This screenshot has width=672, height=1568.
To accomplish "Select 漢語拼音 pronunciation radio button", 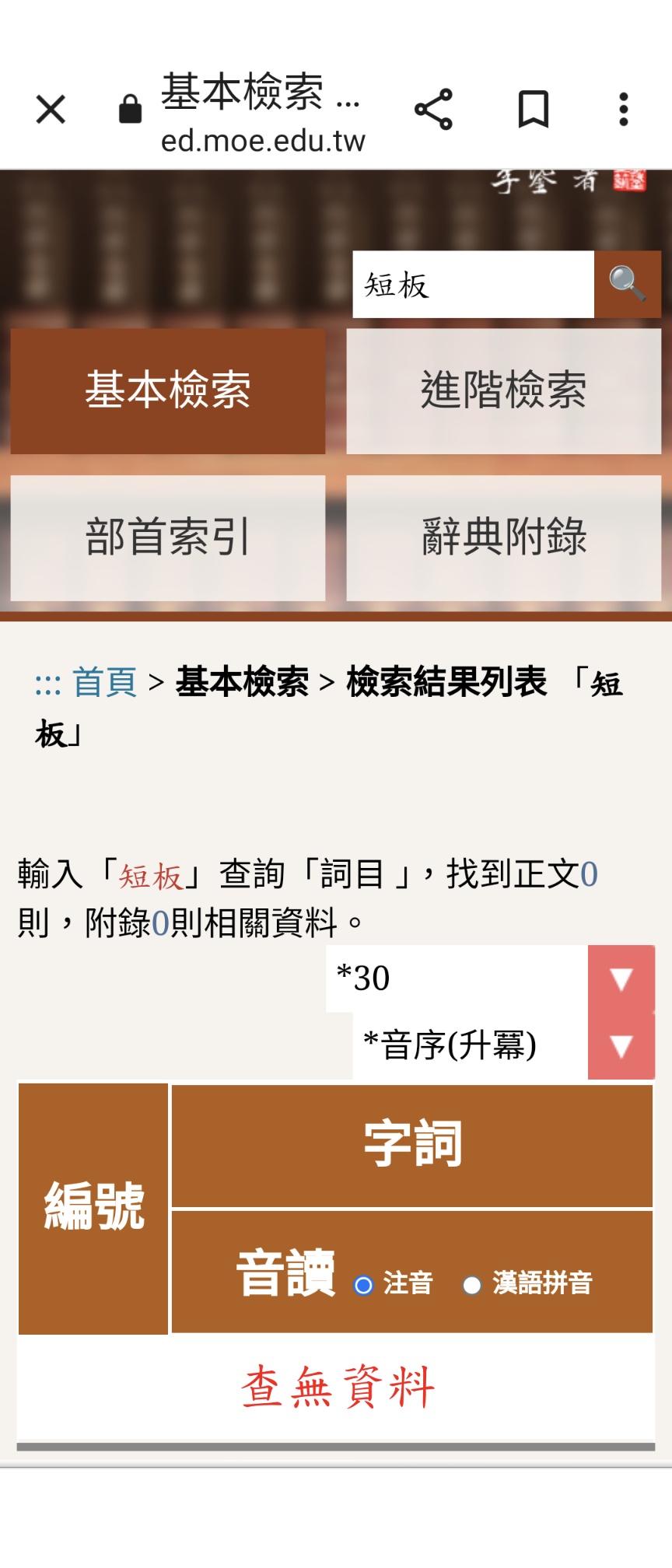I will 471,1285.
